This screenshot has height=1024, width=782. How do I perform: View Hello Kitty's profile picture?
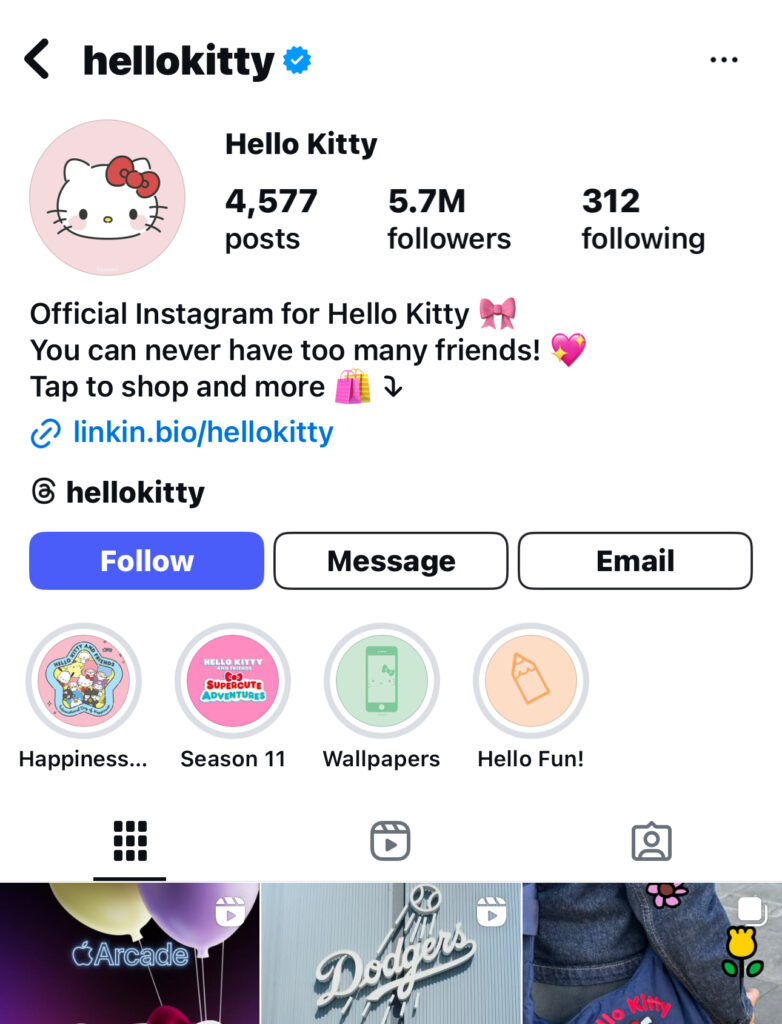(107, 197)
